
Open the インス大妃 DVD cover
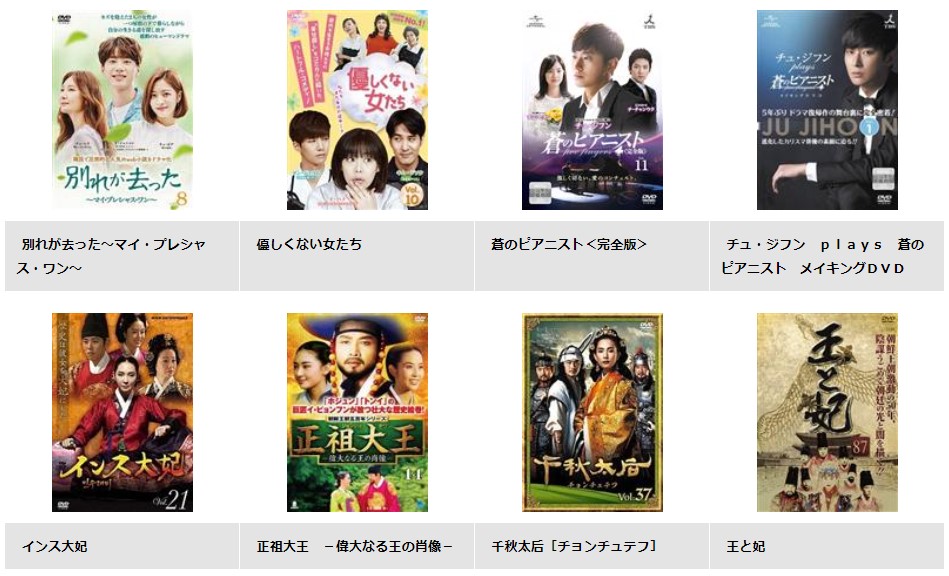(x=122, y=412)
